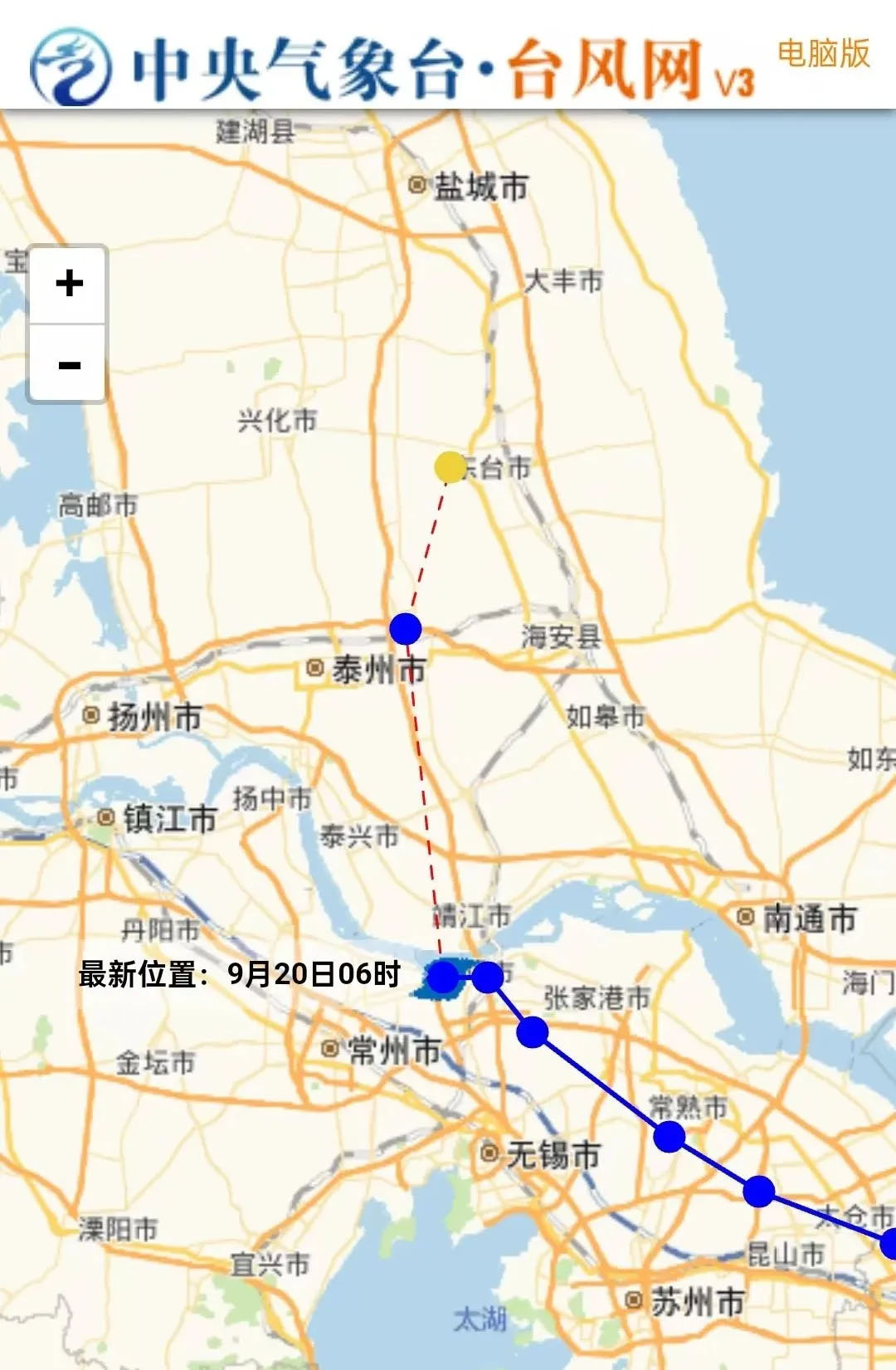Viewport: 896px width, 1370px height.
Task: Select the yellow forecast point near 东台市
Action: click(450, 467)
